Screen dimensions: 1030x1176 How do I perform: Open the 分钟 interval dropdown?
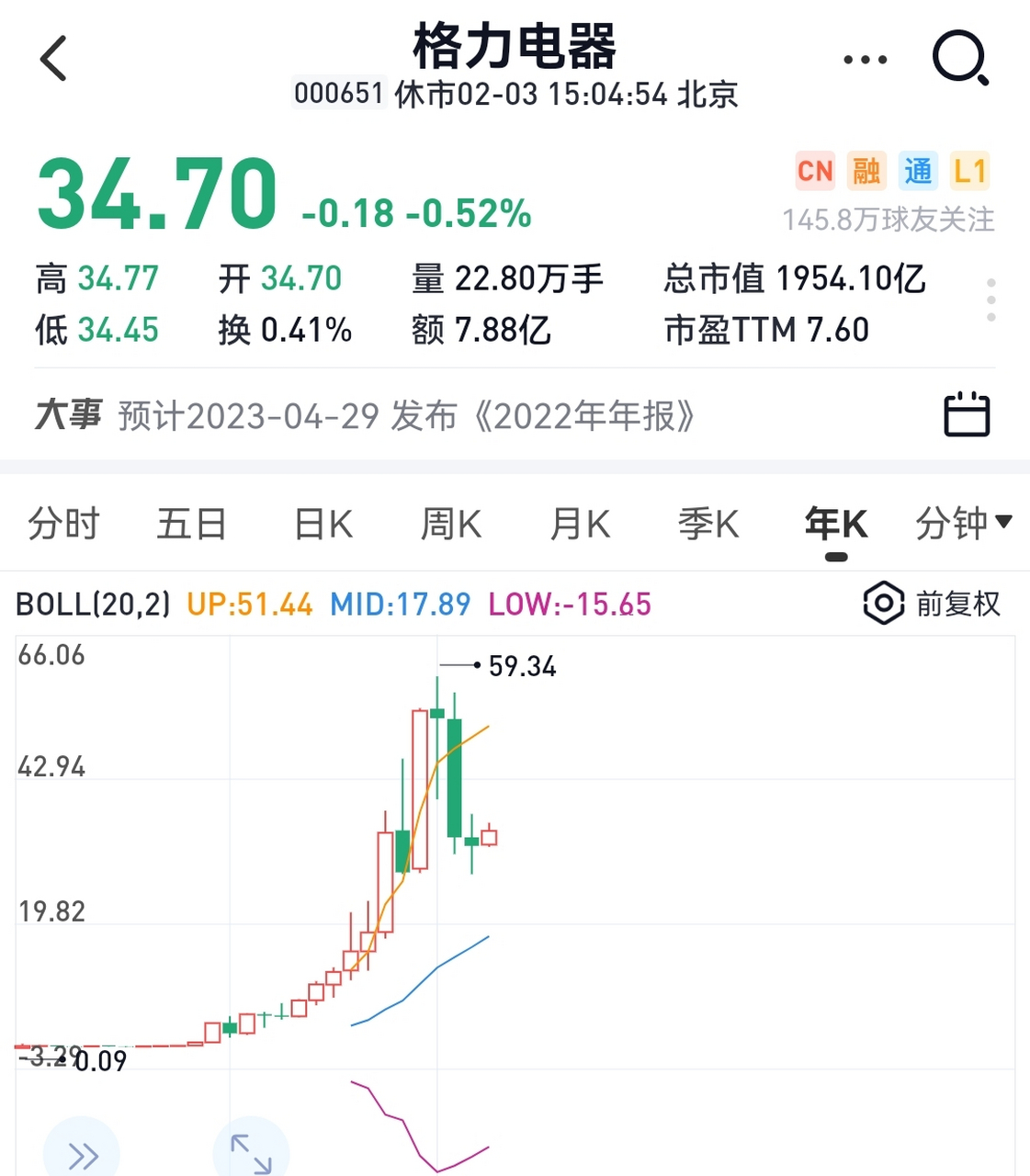coord(962,522)
